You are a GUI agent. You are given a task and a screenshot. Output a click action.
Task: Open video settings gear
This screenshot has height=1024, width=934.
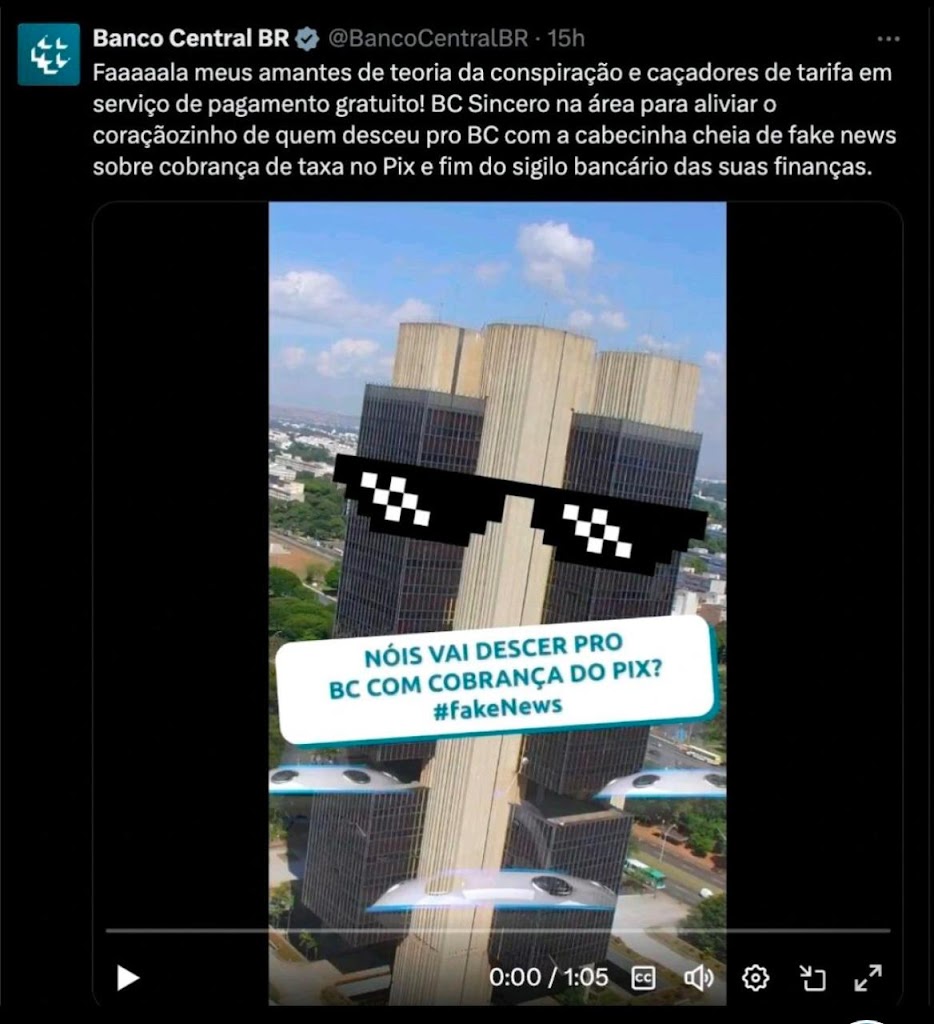coord(756,978)
